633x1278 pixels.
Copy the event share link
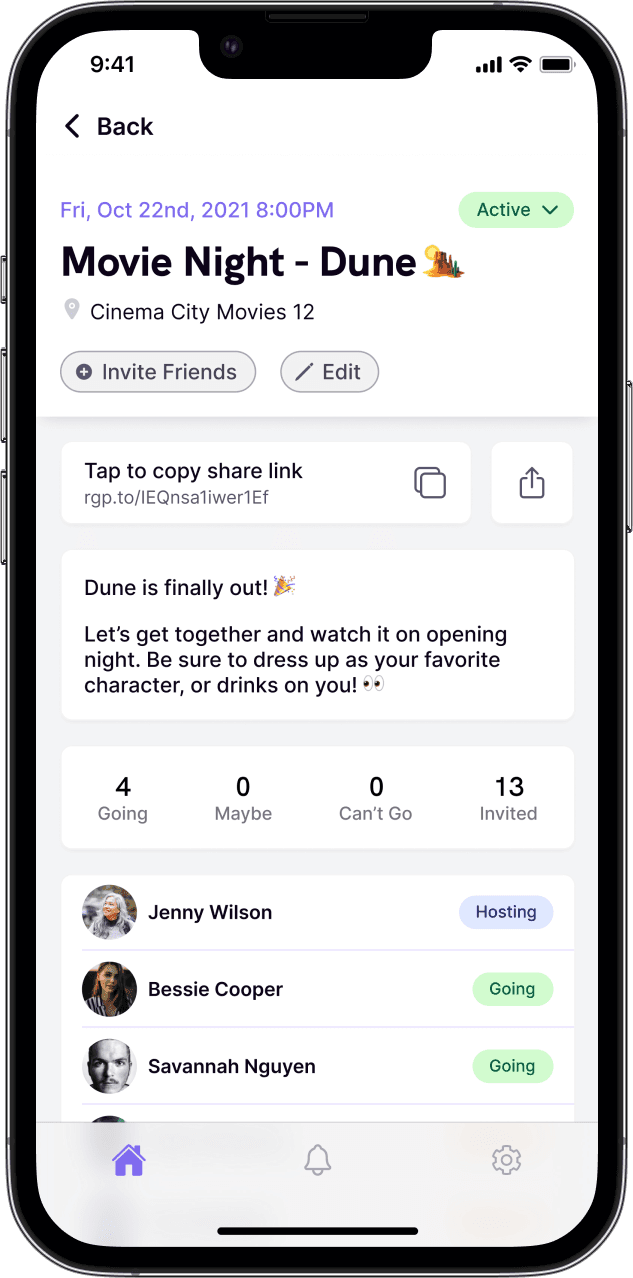(x=266, y=483)
